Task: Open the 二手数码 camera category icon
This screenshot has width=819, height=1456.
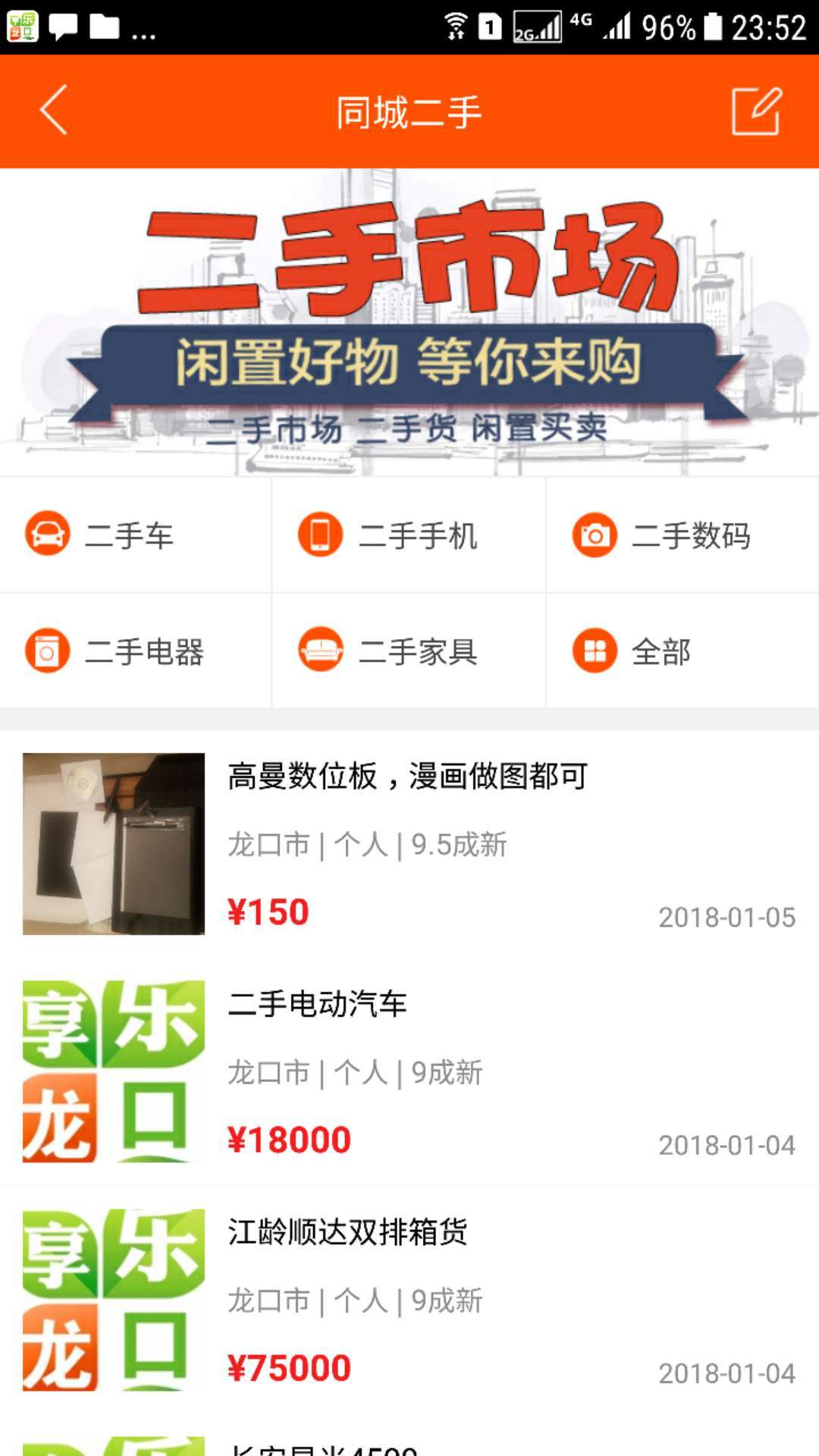Action: click(x=595, y=535)
